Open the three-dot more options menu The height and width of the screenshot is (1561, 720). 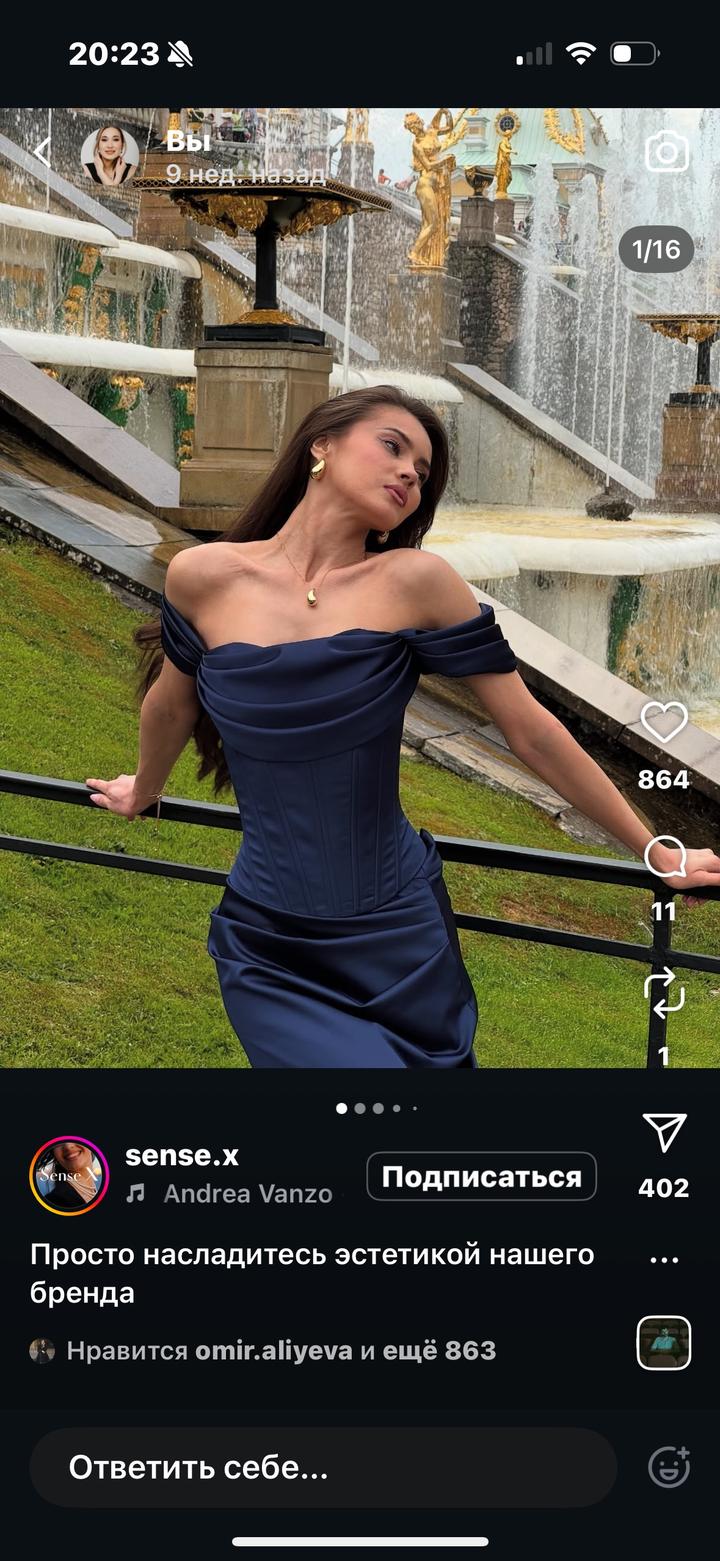tap(664, 1259)
